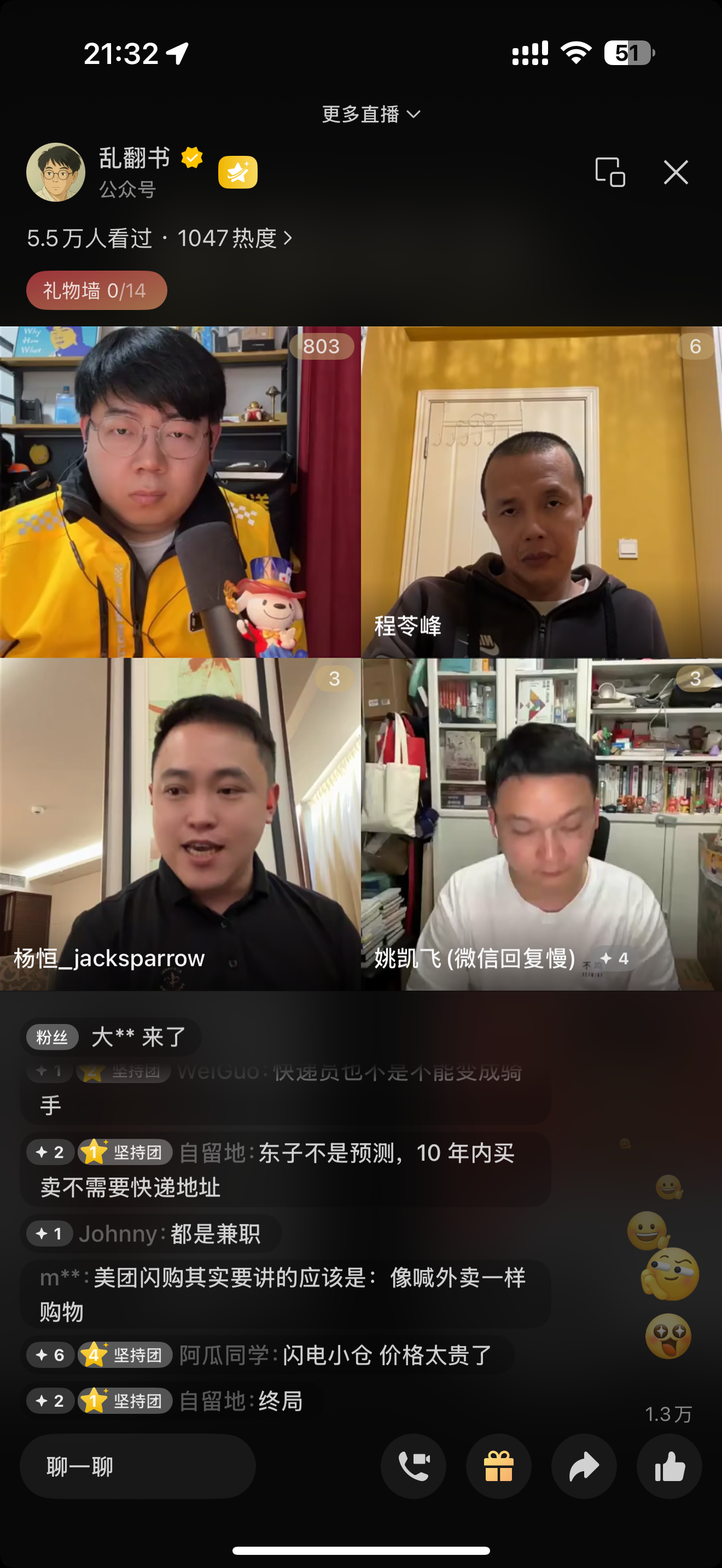Select 杨恒_jacksparrow's video tile
This screenshot has height=1568, width=722.
tap(180, 824)
